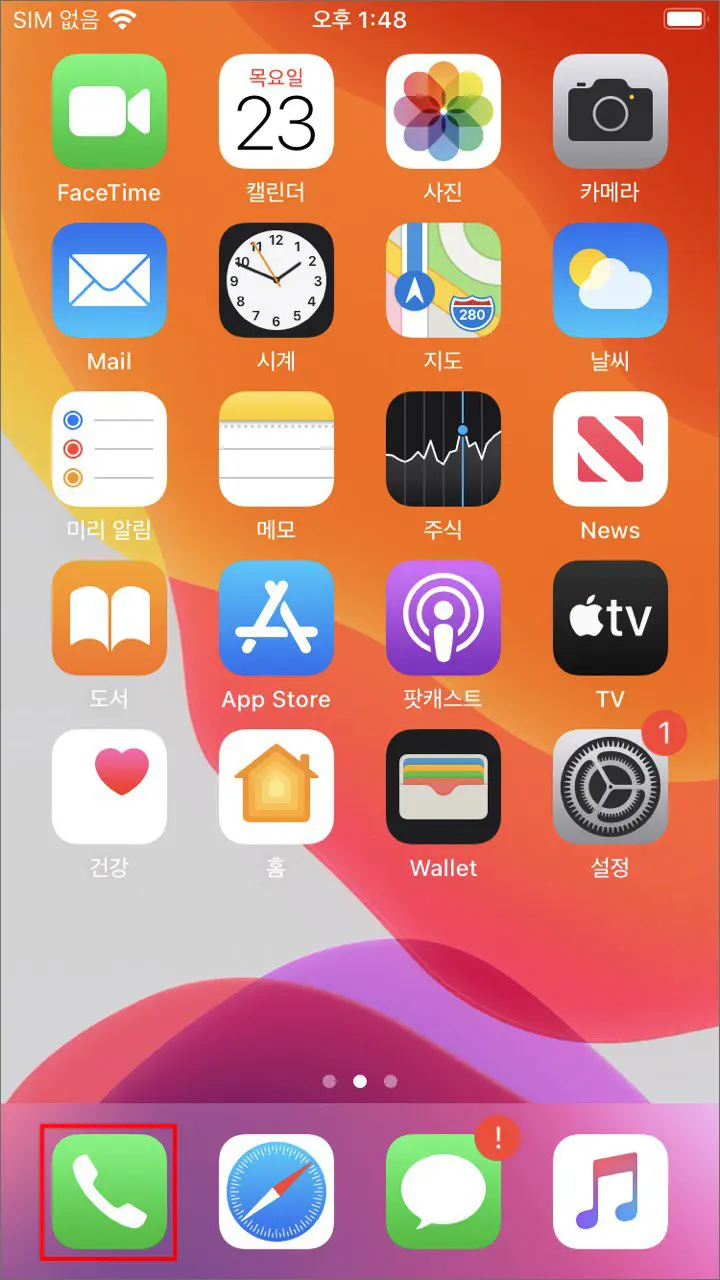Open the 도서 books app
This screenshot has width=720, height=1280.
pyautogui.click(x=109, y=618)
